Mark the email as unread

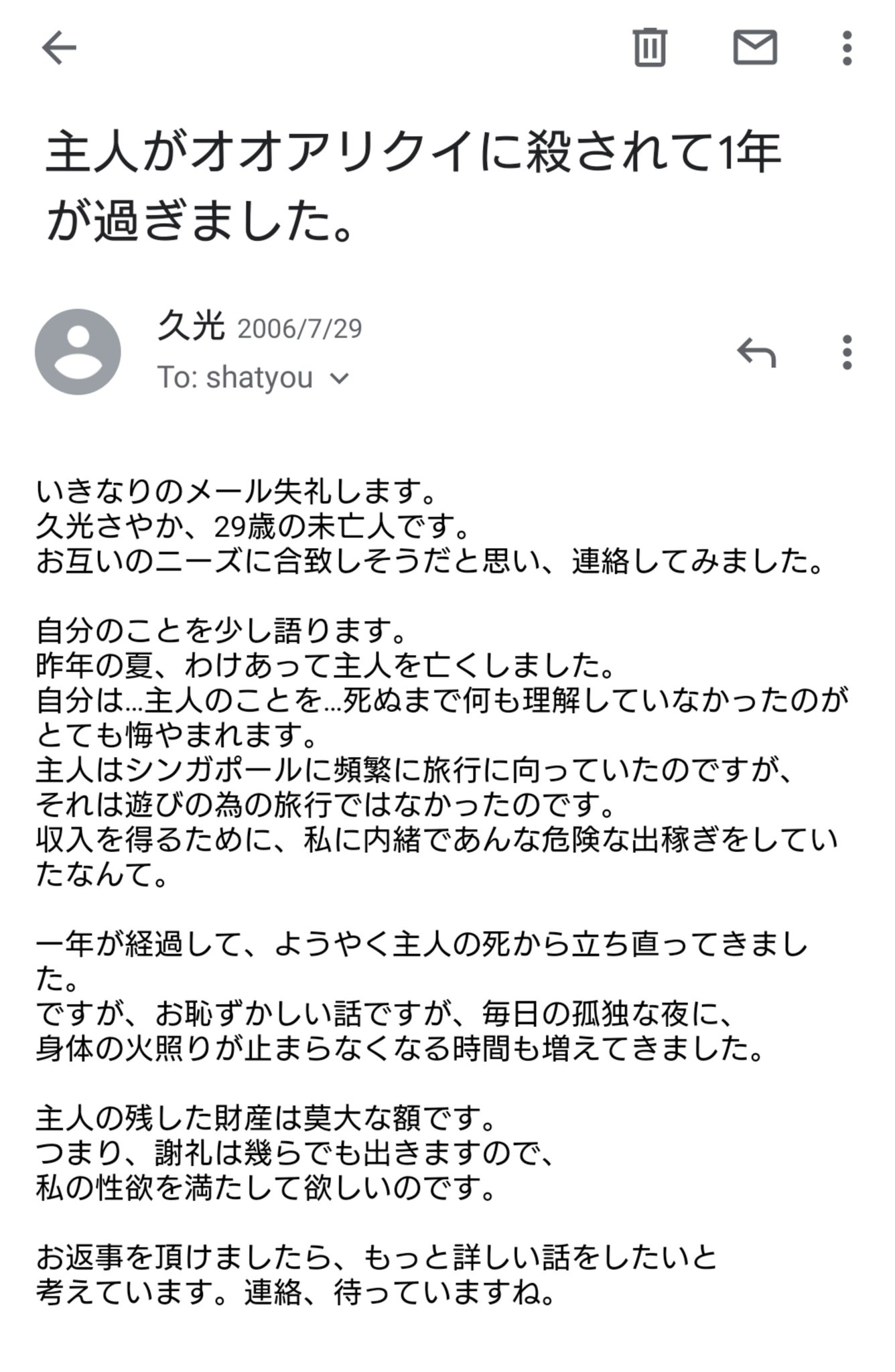pyautogui.click(x=755, y=48)
